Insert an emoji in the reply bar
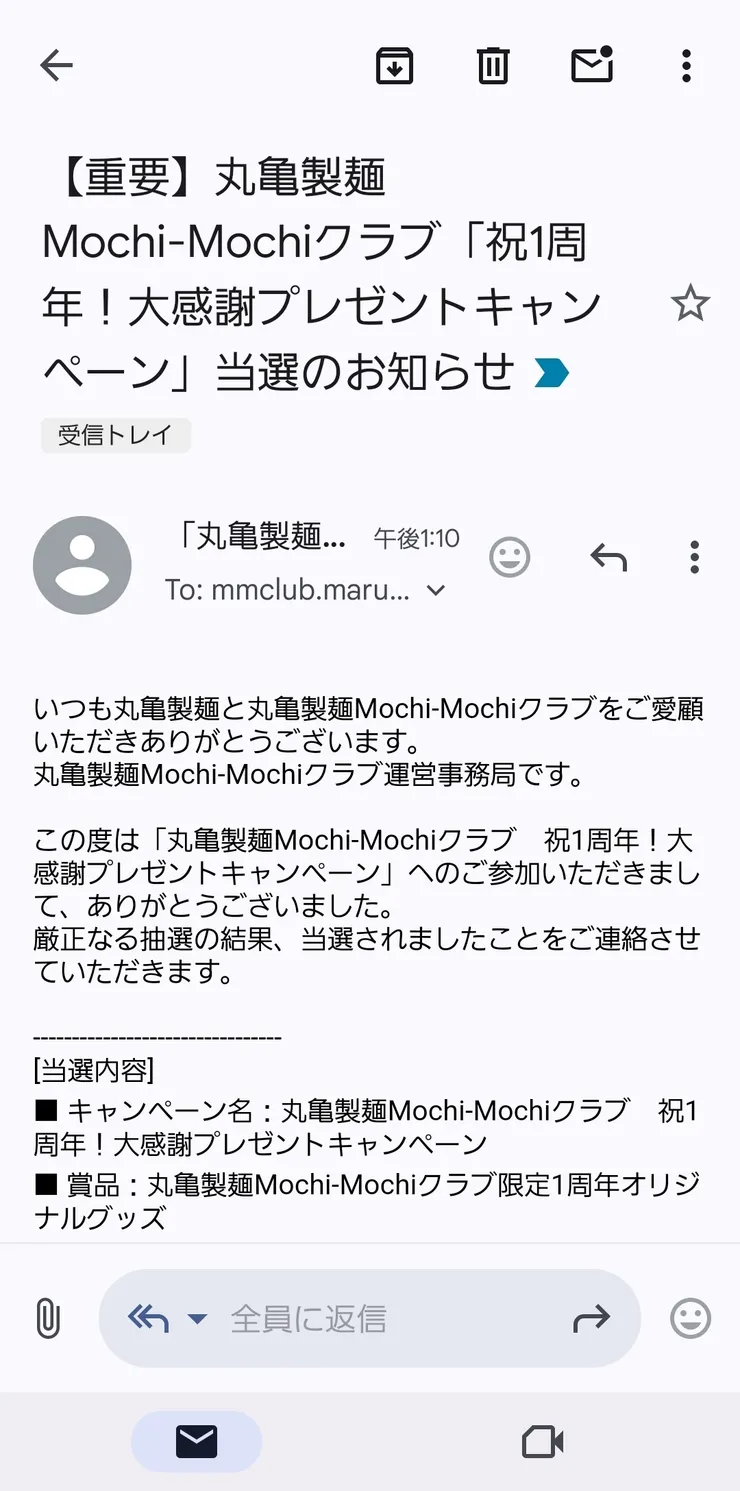This screenshot has height=1491, width=740. tap(688, 1318)
